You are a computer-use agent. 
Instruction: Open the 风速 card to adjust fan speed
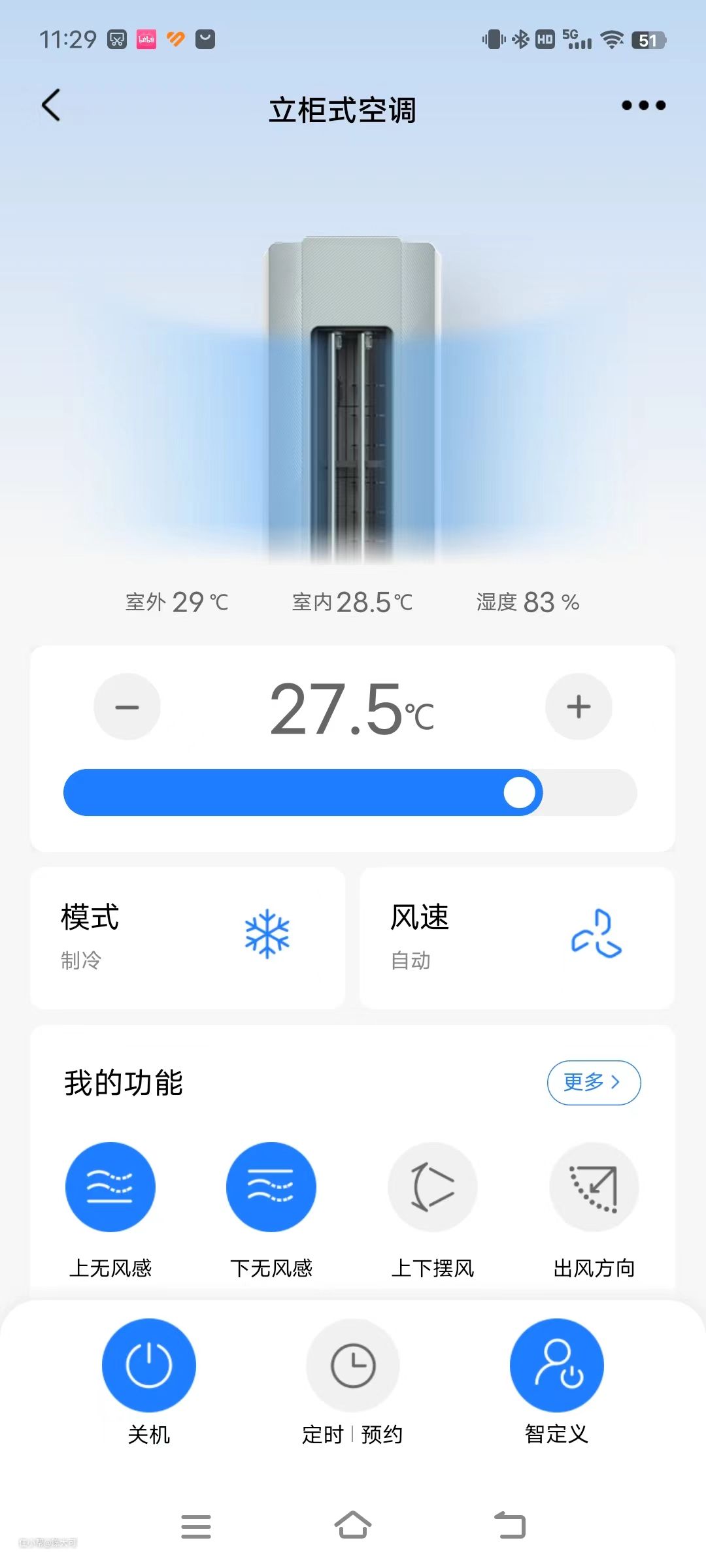click(x=516, y=938)
